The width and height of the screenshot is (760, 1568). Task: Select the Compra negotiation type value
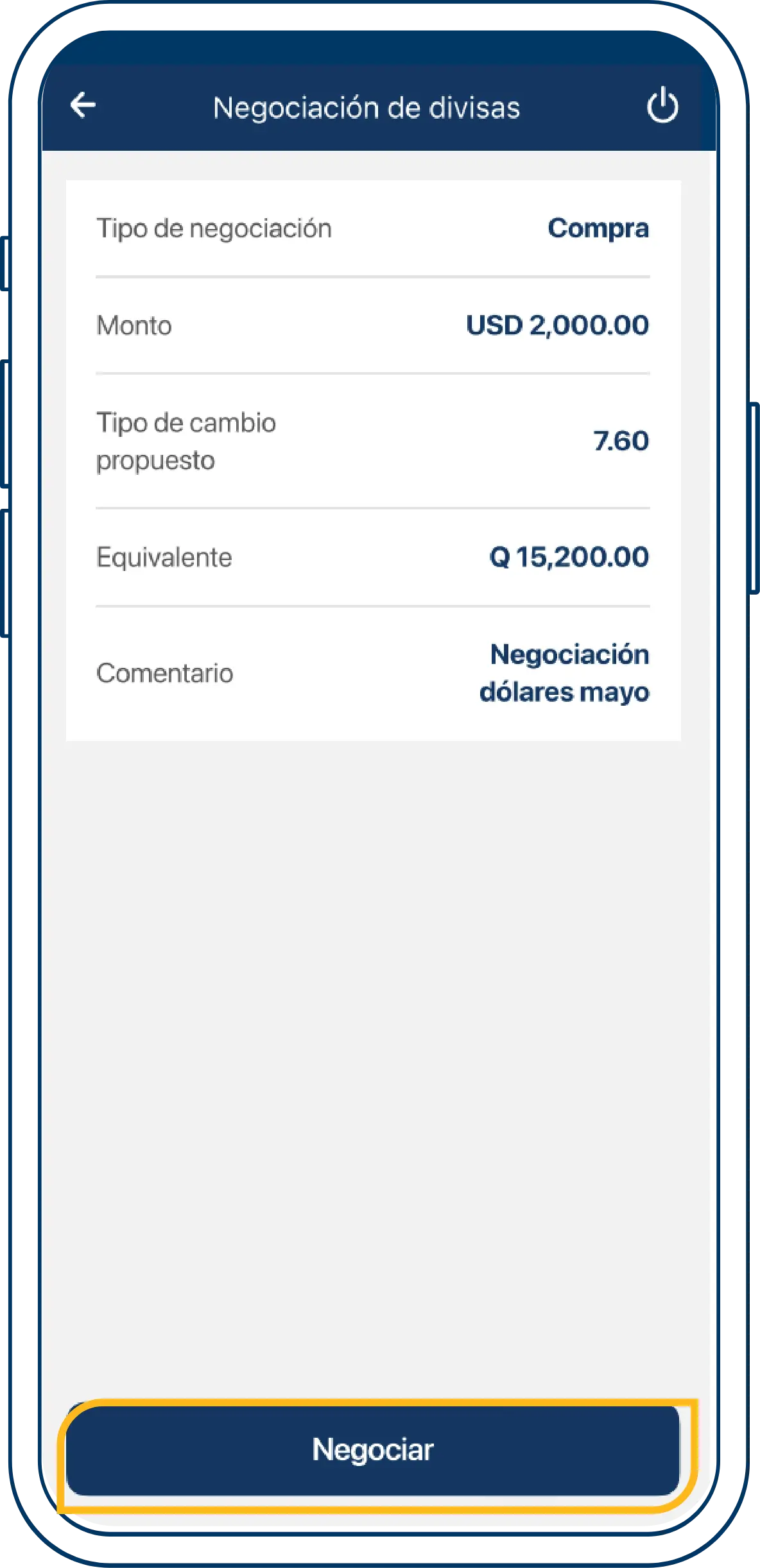pyautogui.click(x=598, y=228)
